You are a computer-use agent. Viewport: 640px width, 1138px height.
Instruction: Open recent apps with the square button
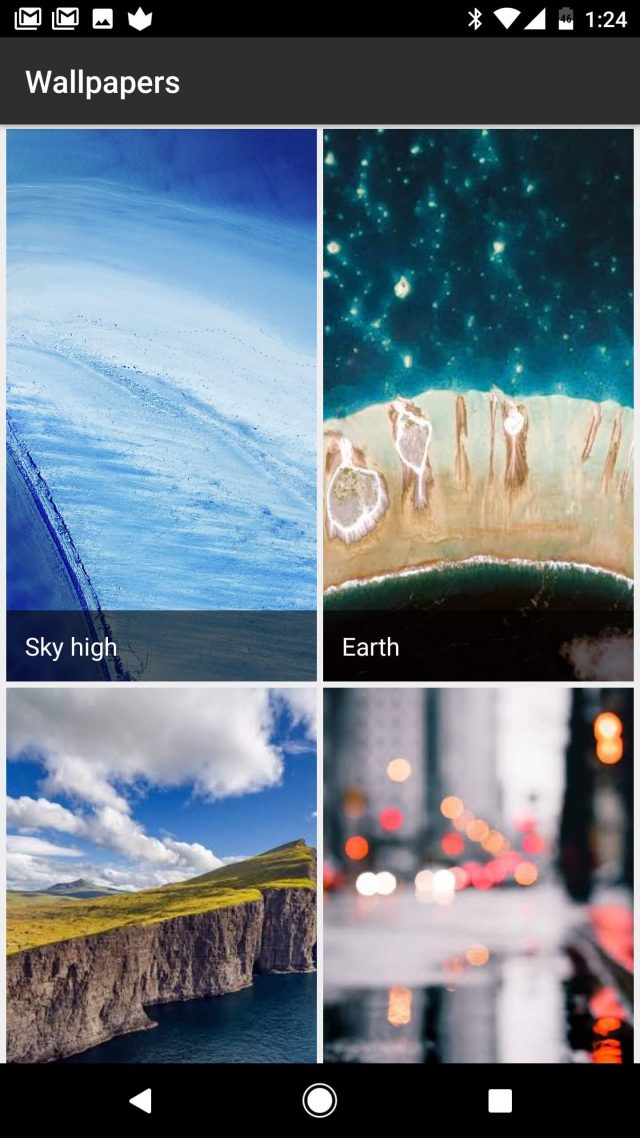click(500, 1100)
